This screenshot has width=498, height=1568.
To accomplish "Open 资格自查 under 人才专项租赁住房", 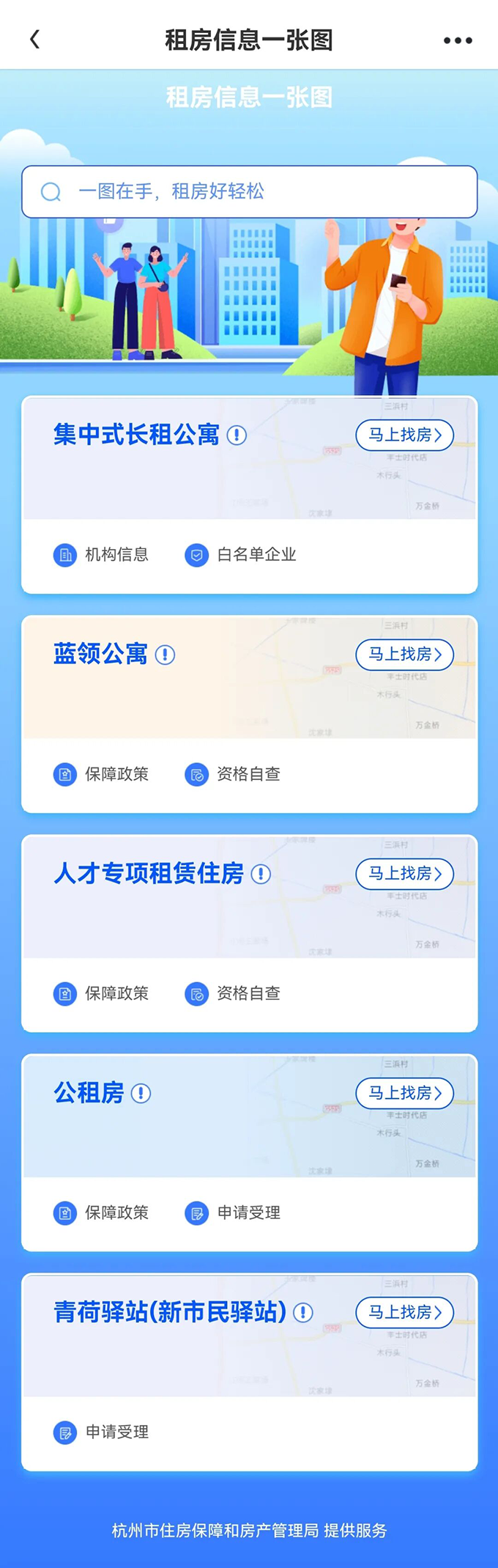I will tap(234, 993).
